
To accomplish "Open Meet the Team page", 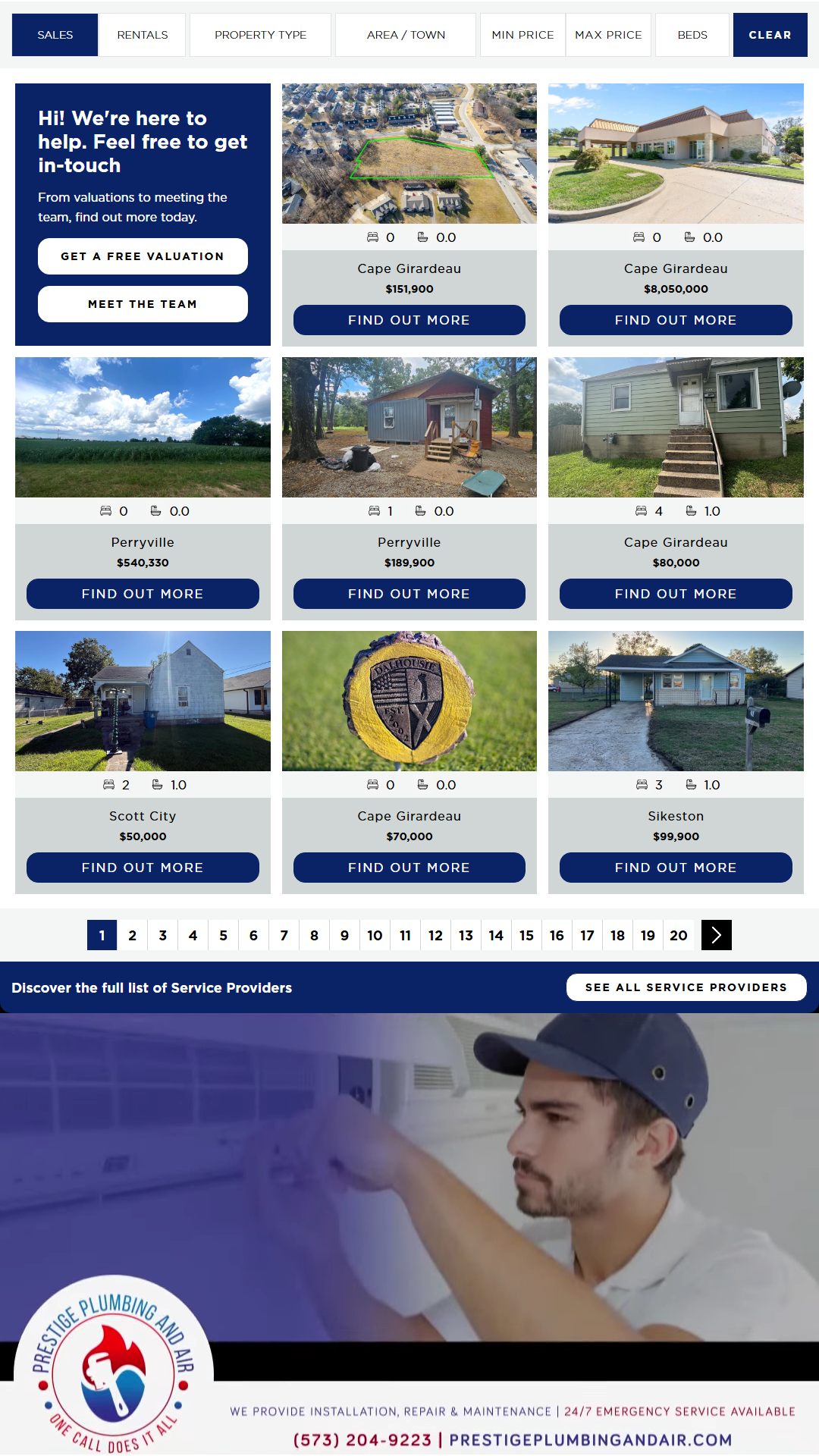I will (143, 304).
